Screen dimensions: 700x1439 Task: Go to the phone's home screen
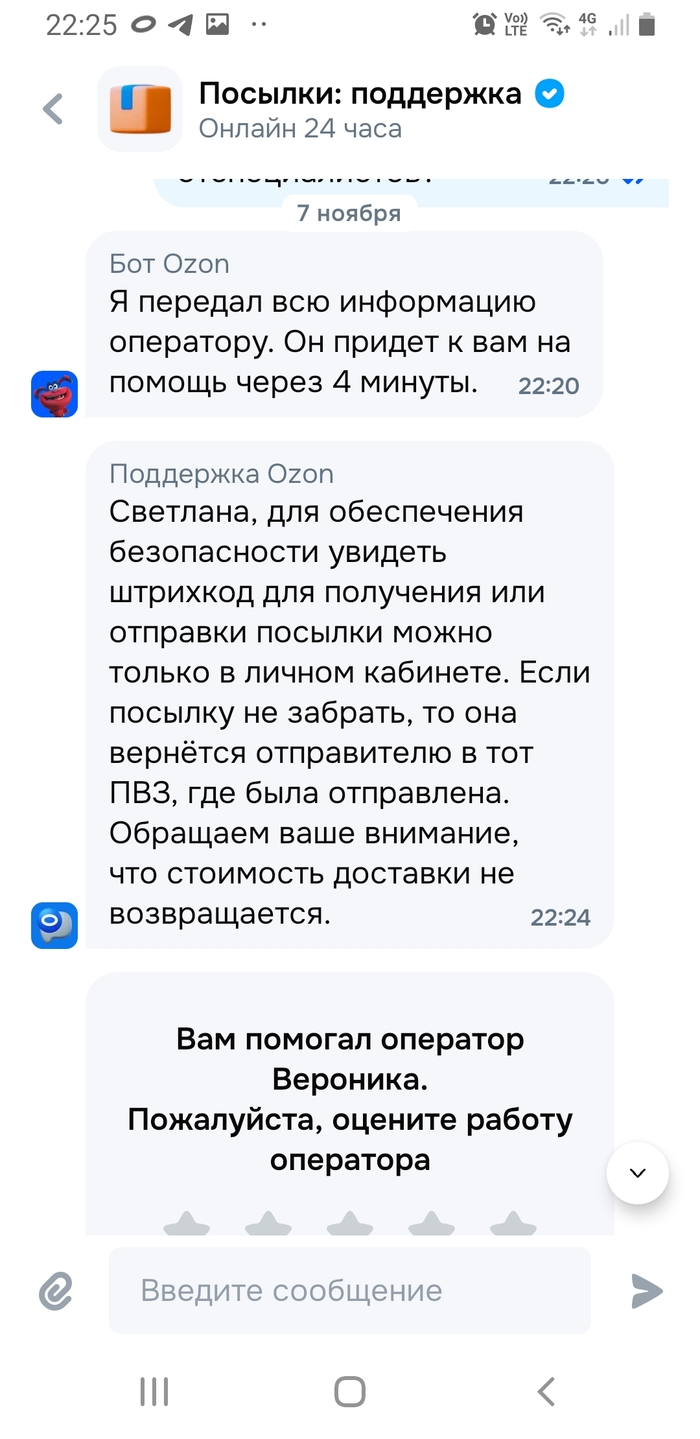[x=349, y=1391]
